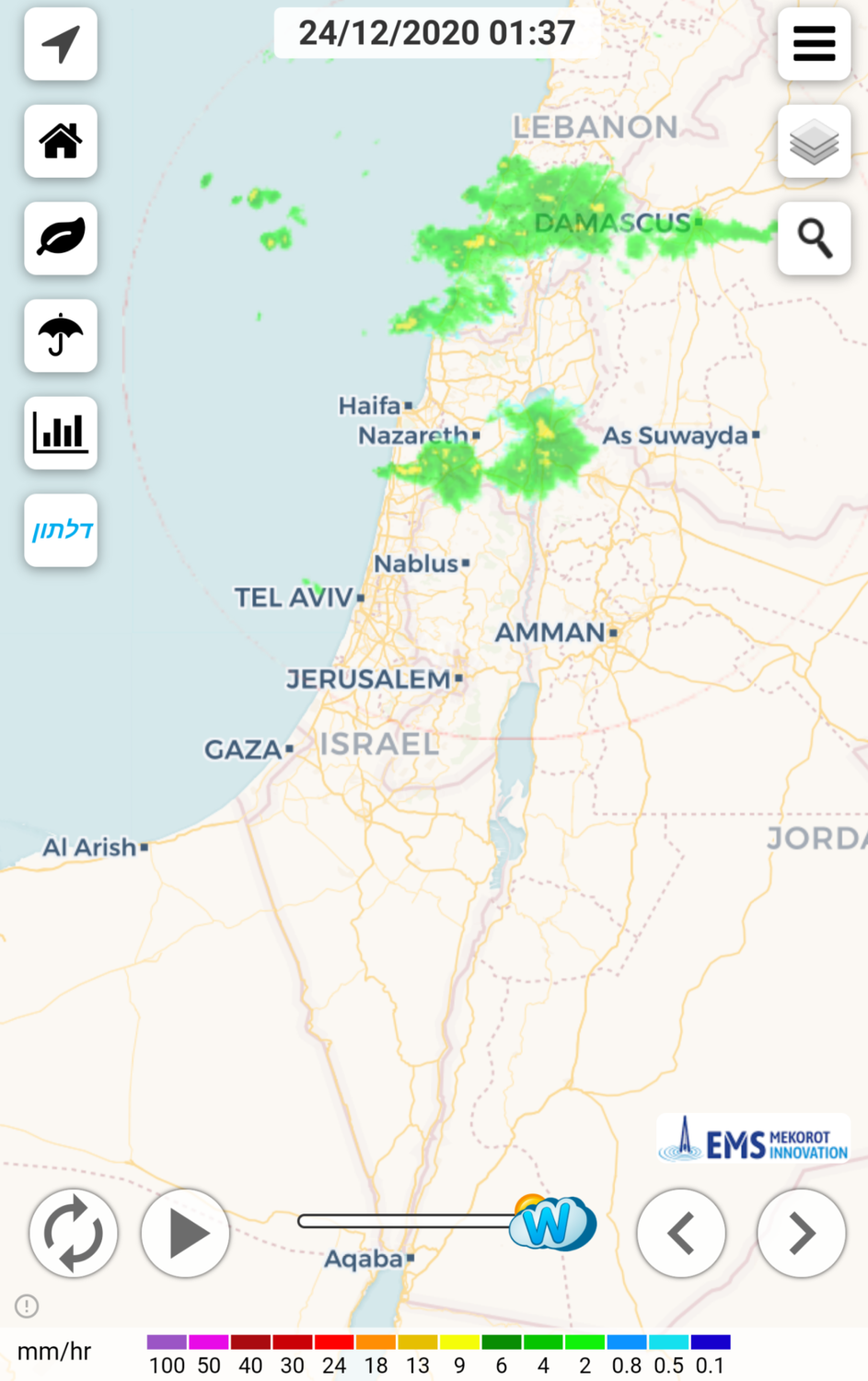The height and width of the screenshot is (1381, 868).
Task: Play the radar animation
Action: [185, 1233]
